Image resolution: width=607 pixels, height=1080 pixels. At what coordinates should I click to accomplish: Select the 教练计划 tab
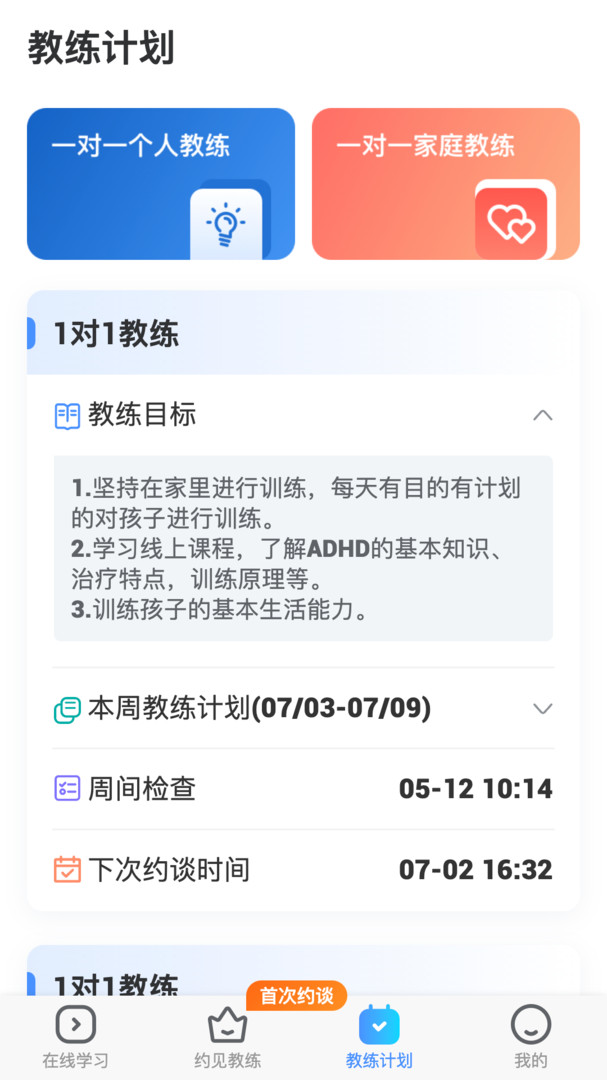(x=379, y=1037)
